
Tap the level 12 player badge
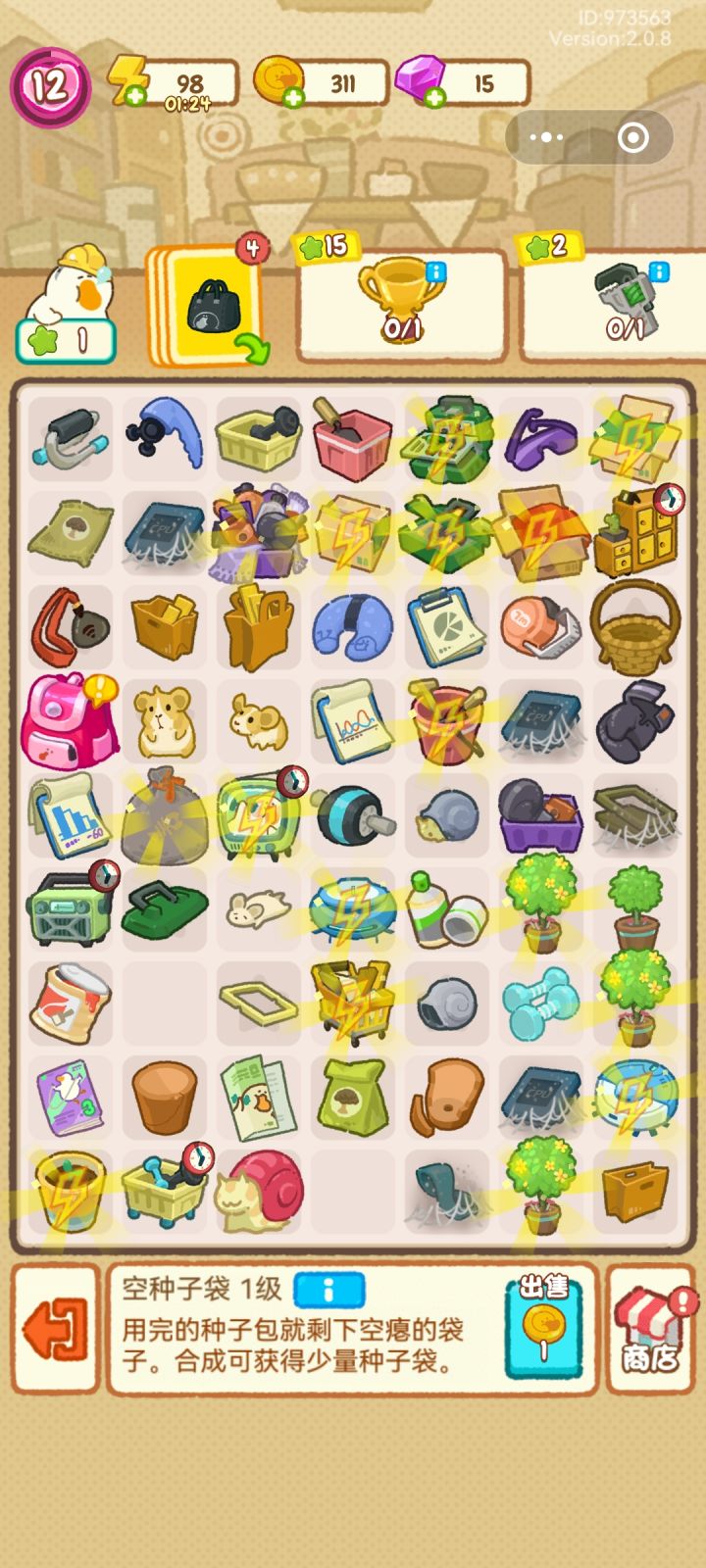point(49,86)
